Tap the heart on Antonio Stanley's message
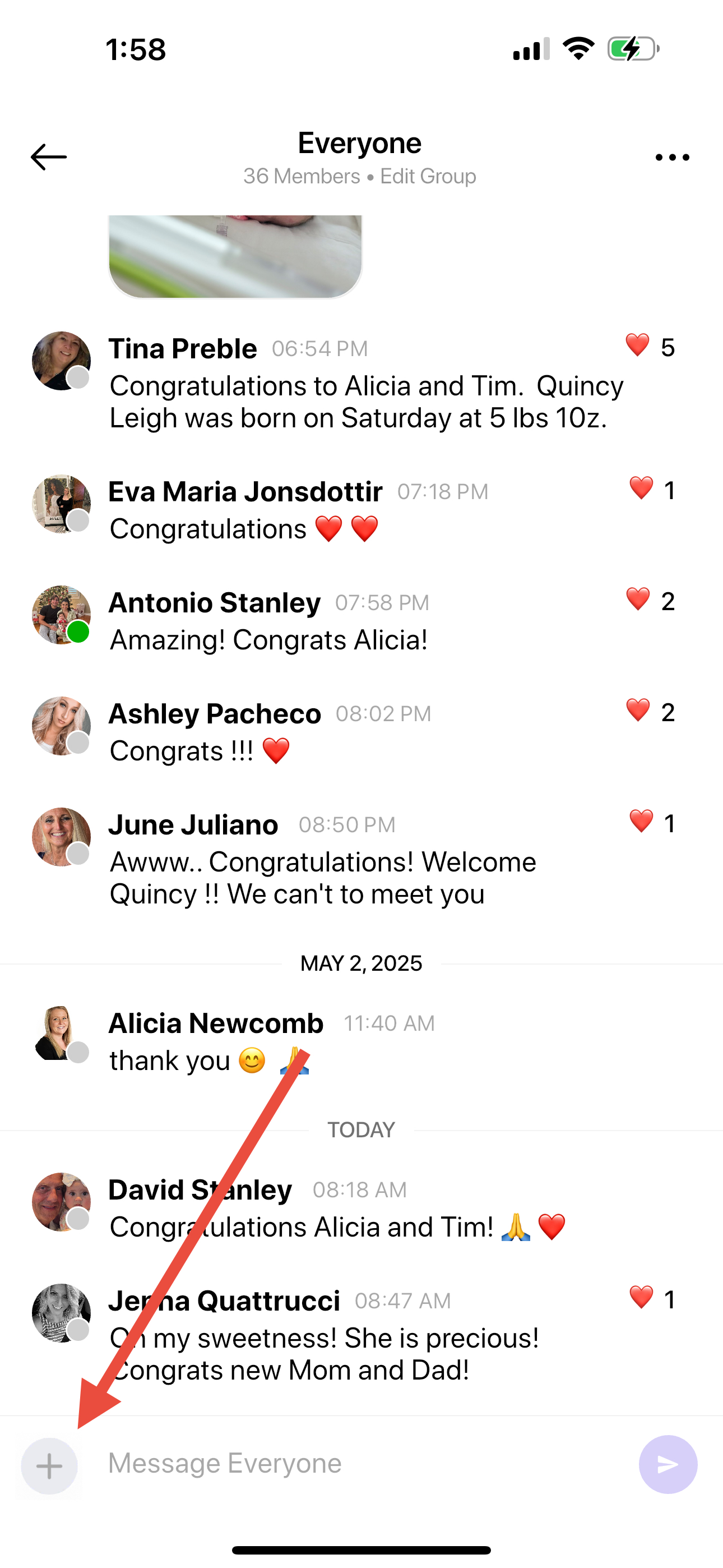This screenshot has height=1568, width=723. point(638,600)
